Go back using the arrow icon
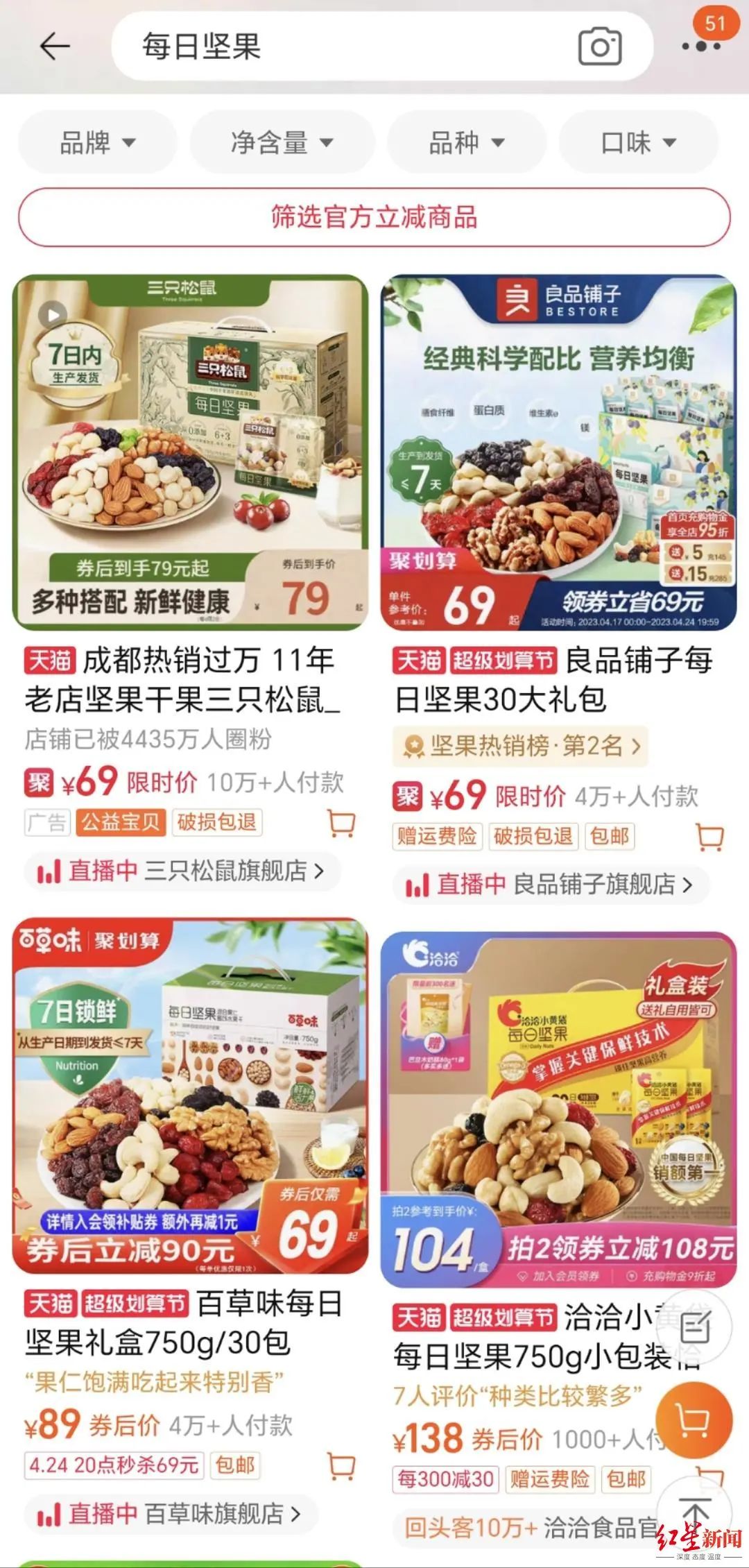Screen dimensions: 749x1568 (54, 47)
